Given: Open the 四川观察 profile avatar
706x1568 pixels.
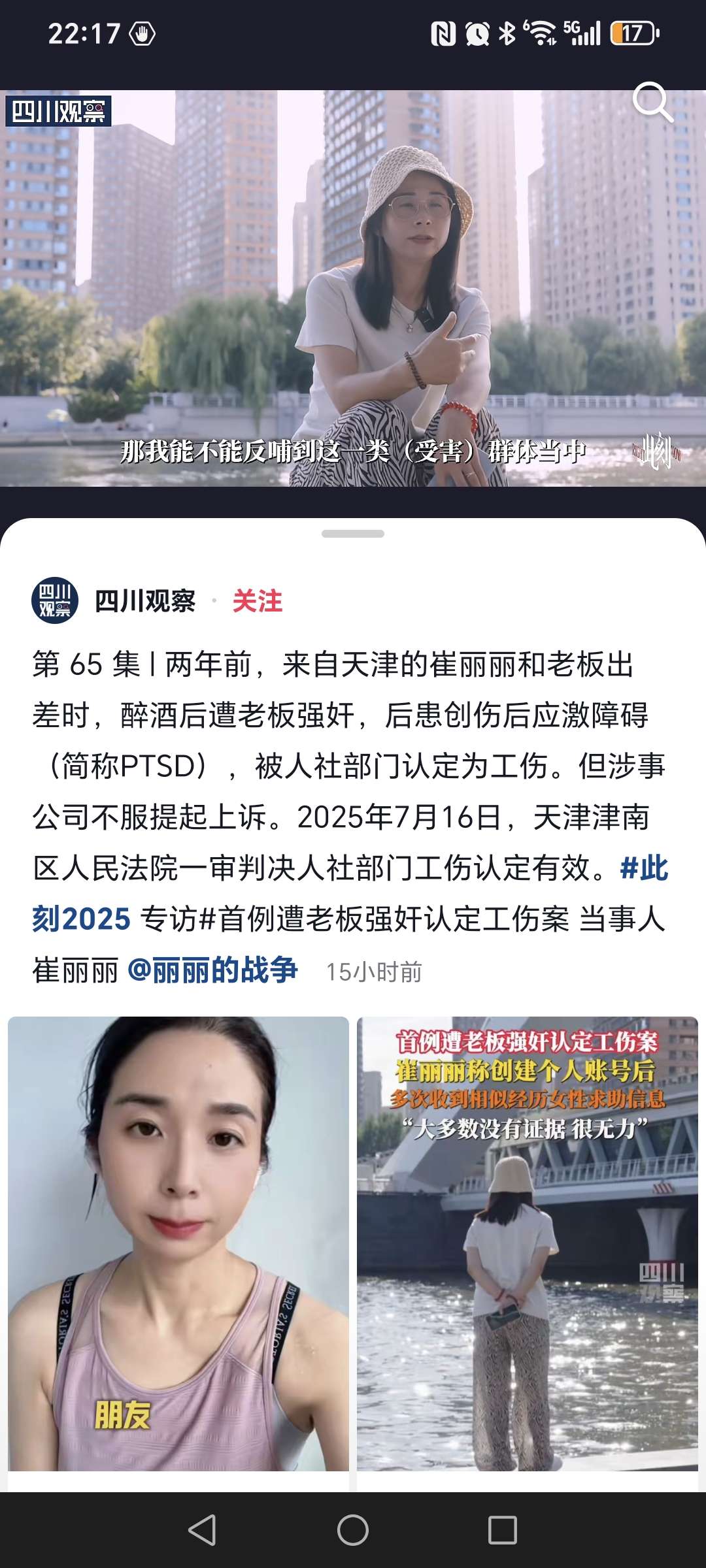Looking at the screenshot, I should point(55,600).
